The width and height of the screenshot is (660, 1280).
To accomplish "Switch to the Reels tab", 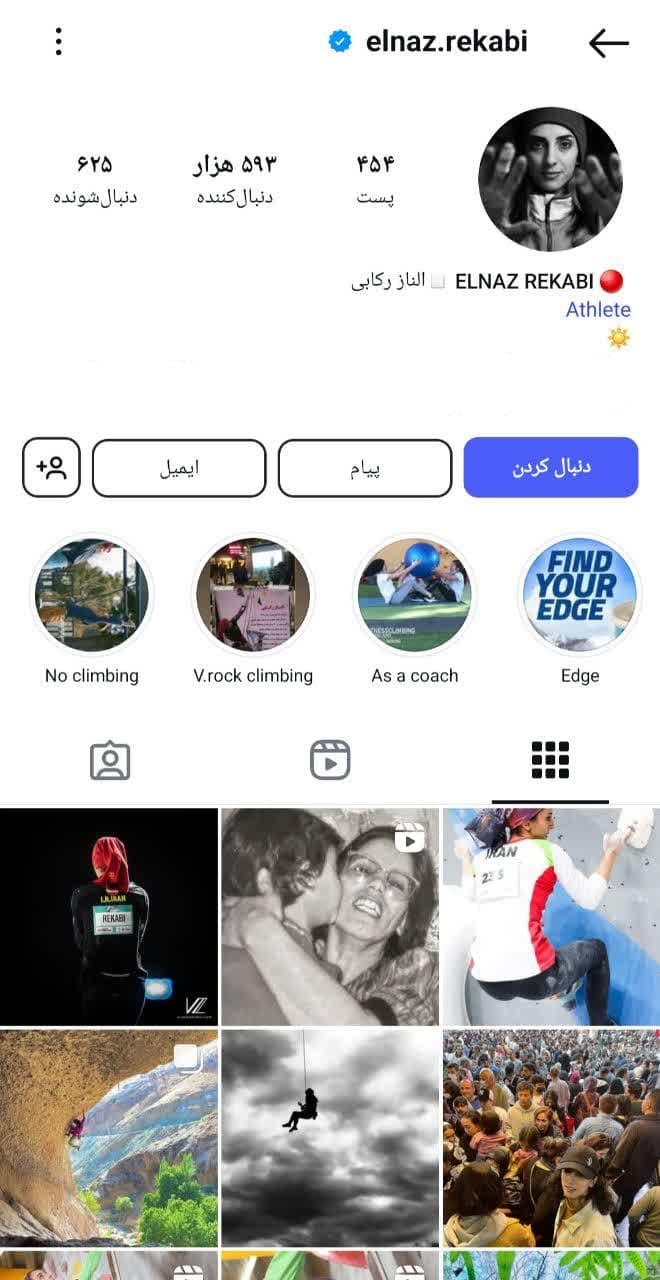I will 329,761.
